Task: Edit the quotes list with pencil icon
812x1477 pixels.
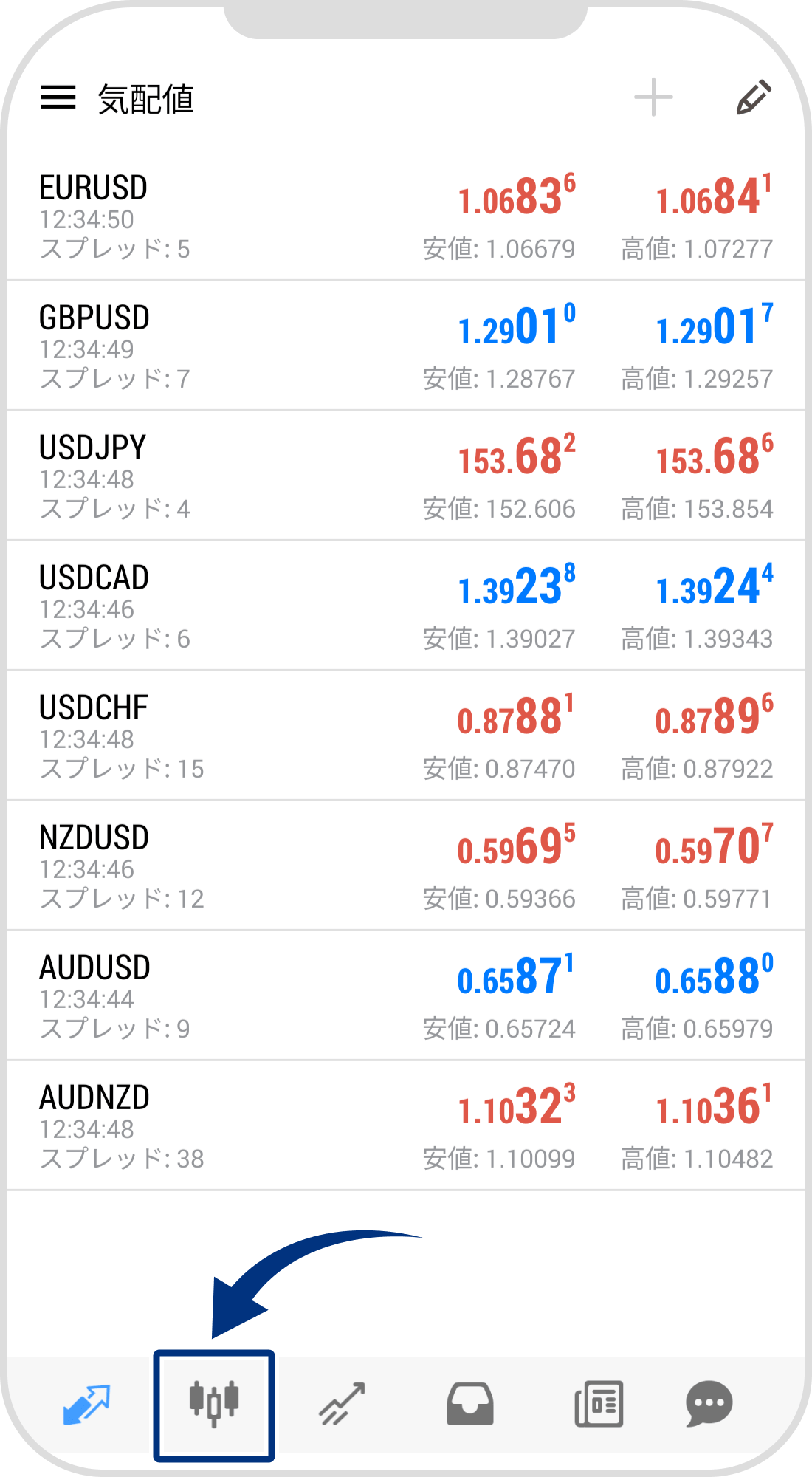Action: coord(754,97)
